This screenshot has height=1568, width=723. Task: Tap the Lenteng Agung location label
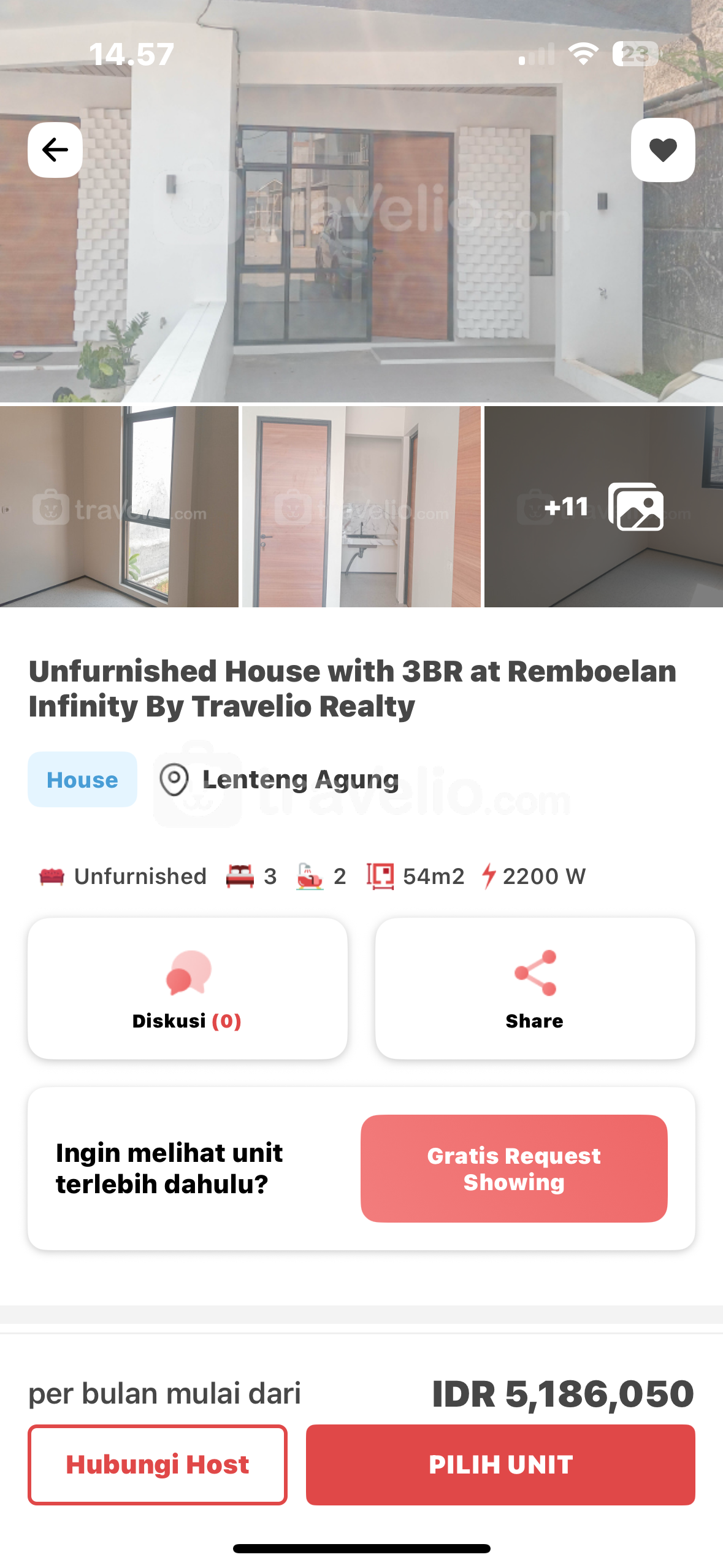tap(300, 780)
